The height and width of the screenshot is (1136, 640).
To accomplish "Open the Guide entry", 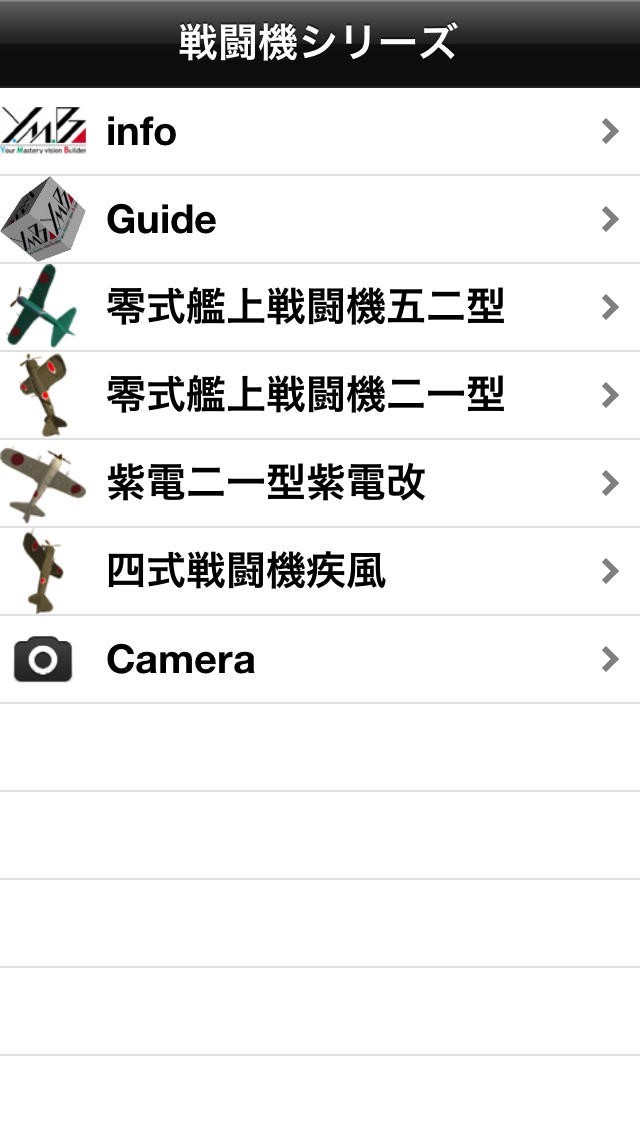I will (x=320, y=220).
